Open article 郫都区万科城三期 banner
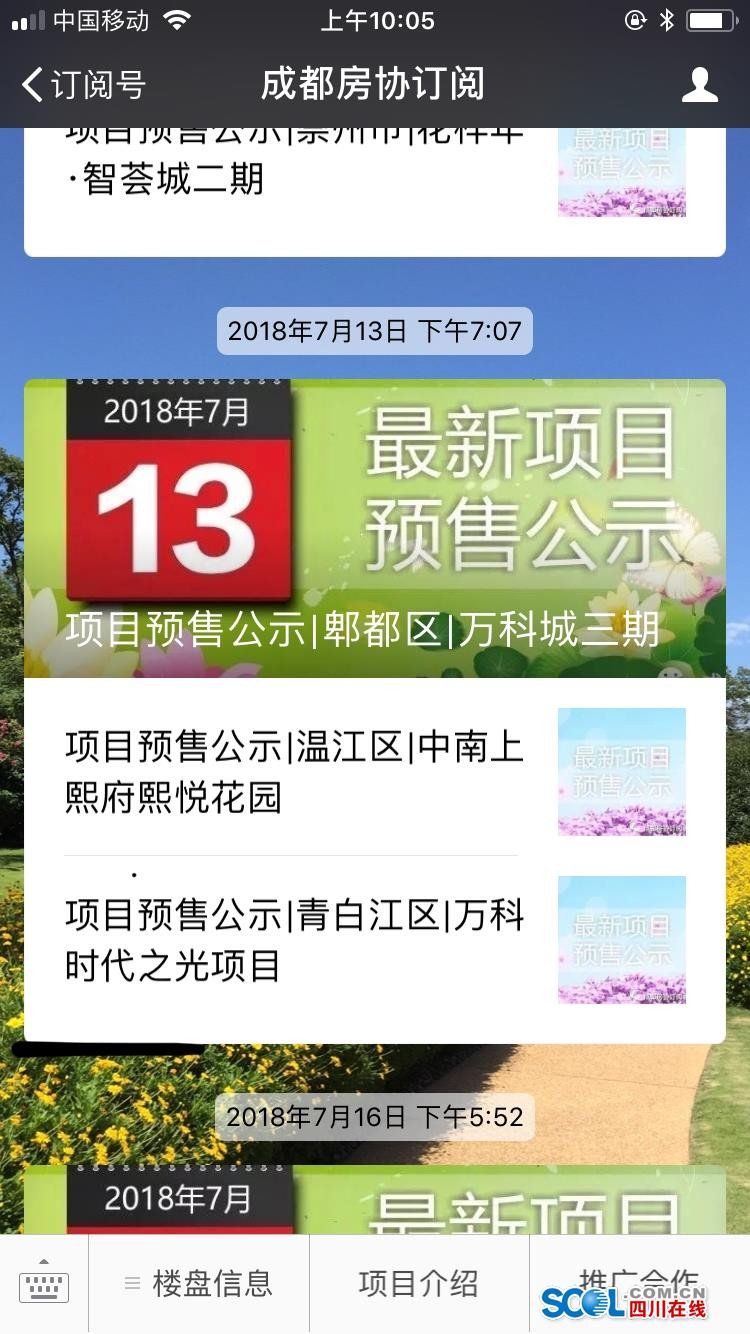750x1334 pixels. [375, 528]
